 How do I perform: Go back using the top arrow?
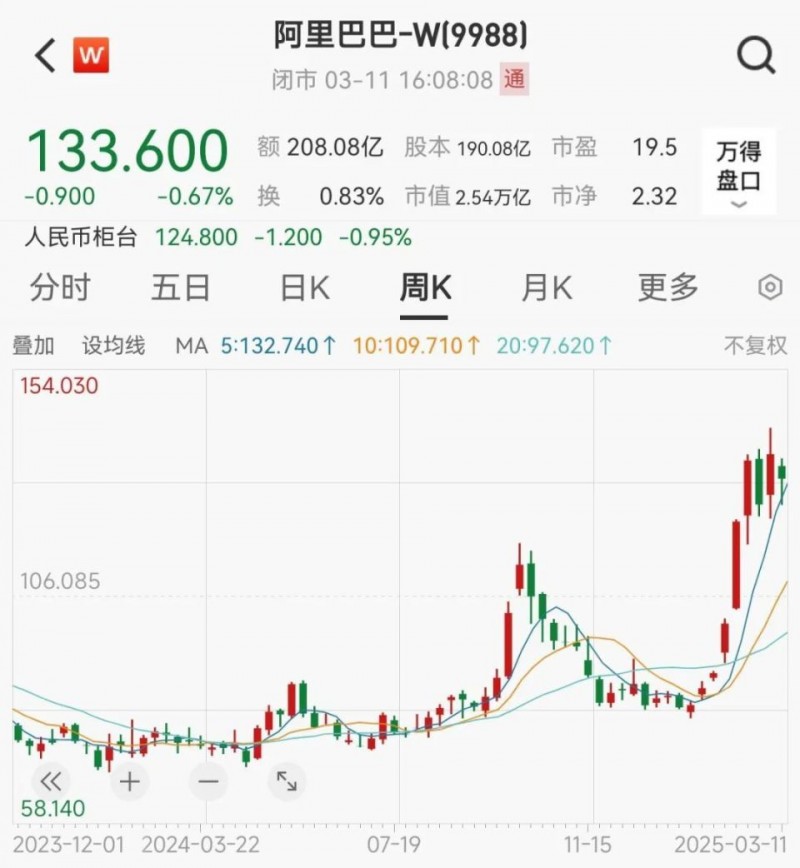(44, 56)
